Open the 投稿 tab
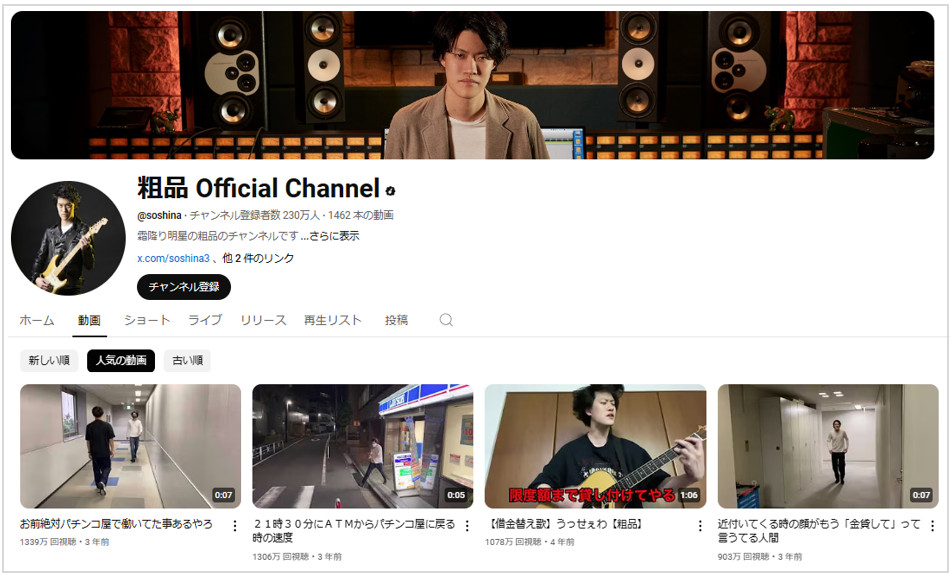950x575 pixels. tap(396, 320)
